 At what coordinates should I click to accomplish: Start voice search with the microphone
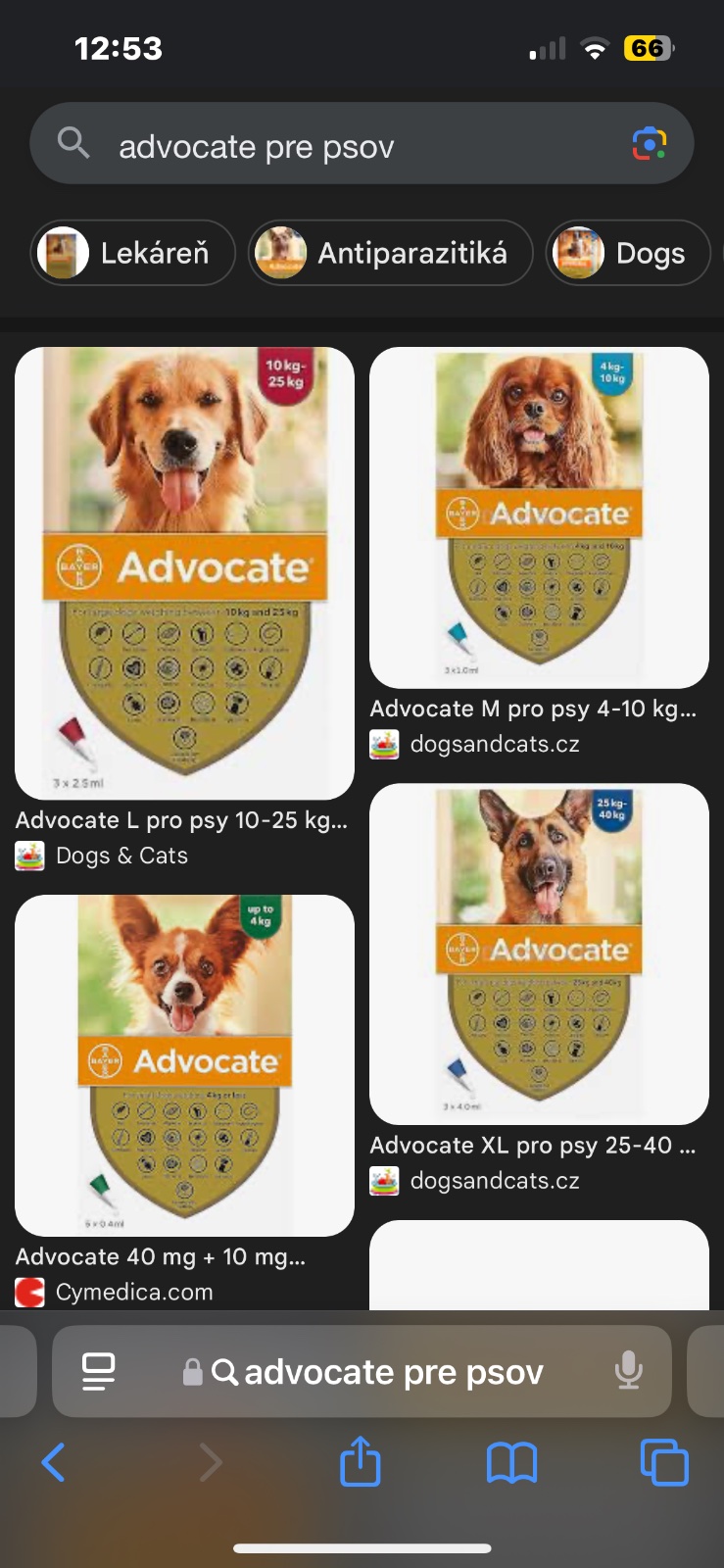(x=628, y=1371)
